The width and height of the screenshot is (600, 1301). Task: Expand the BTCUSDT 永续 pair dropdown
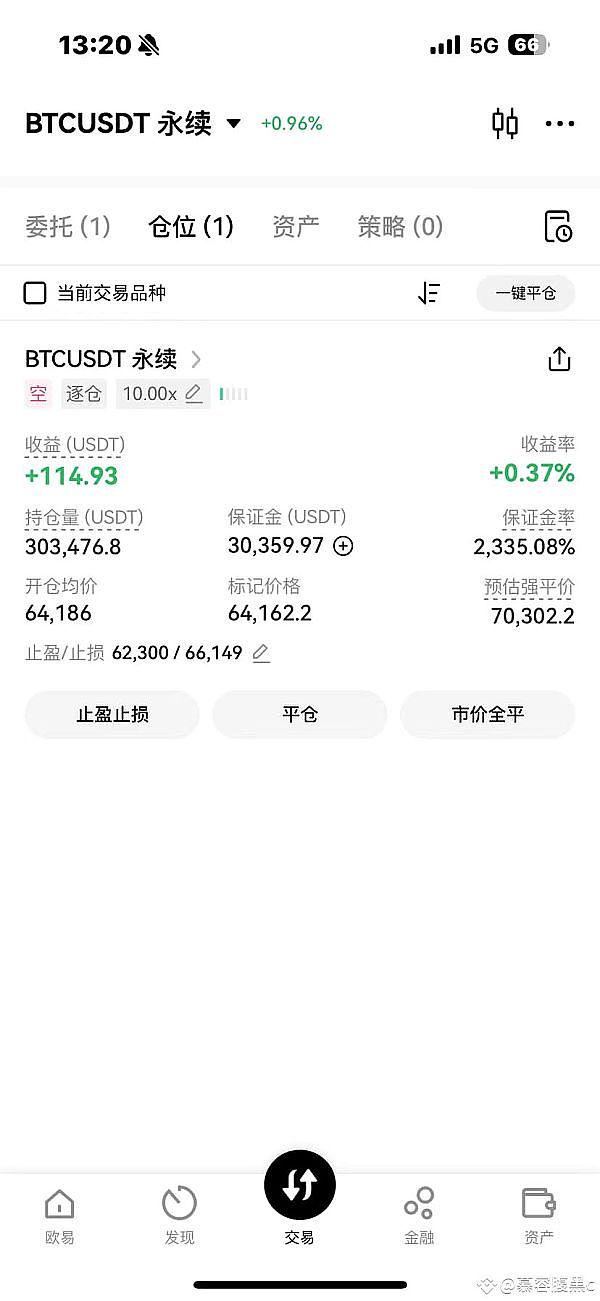[233, 124]
